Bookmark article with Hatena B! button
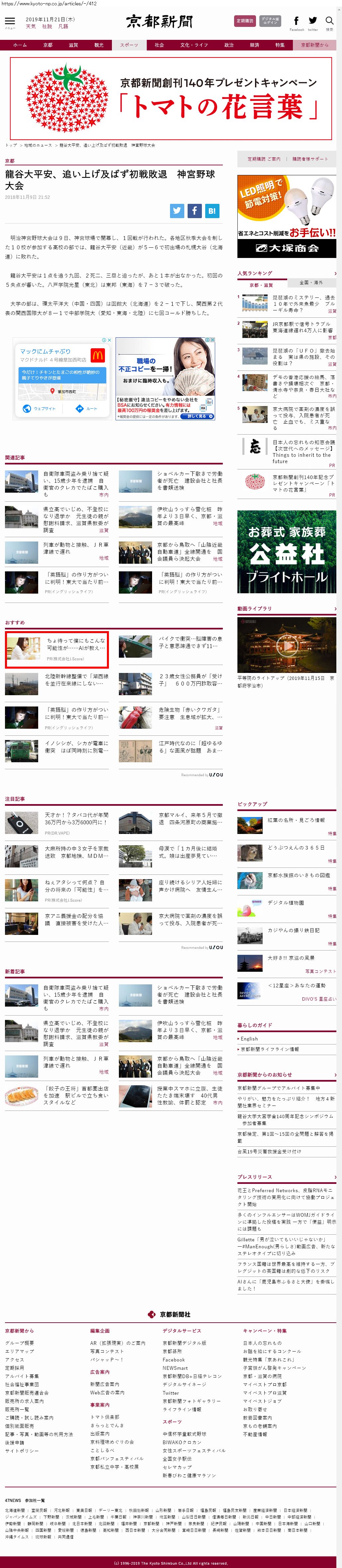Viewport: 342px width, 1568px height. click(x=212, y=210)
